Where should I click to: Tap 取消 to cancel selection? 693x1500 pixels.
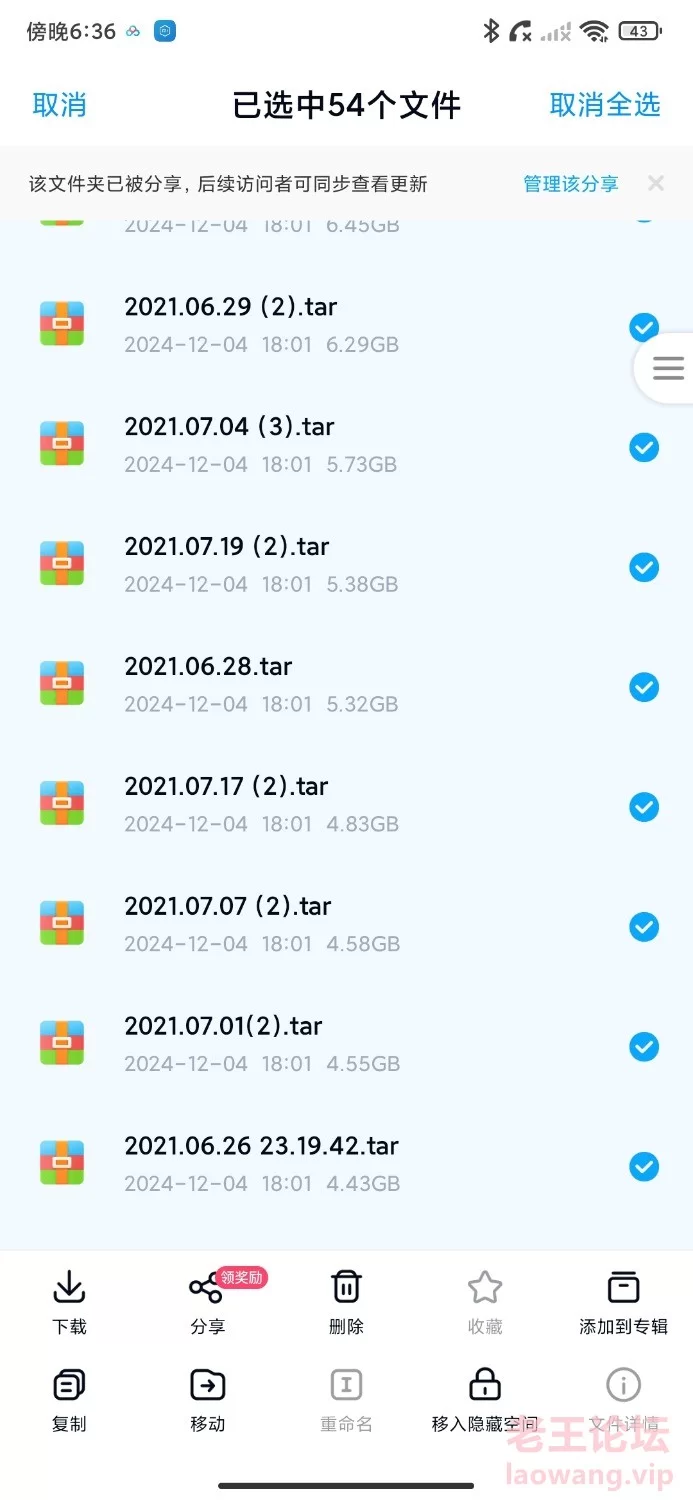pos(59,105)
